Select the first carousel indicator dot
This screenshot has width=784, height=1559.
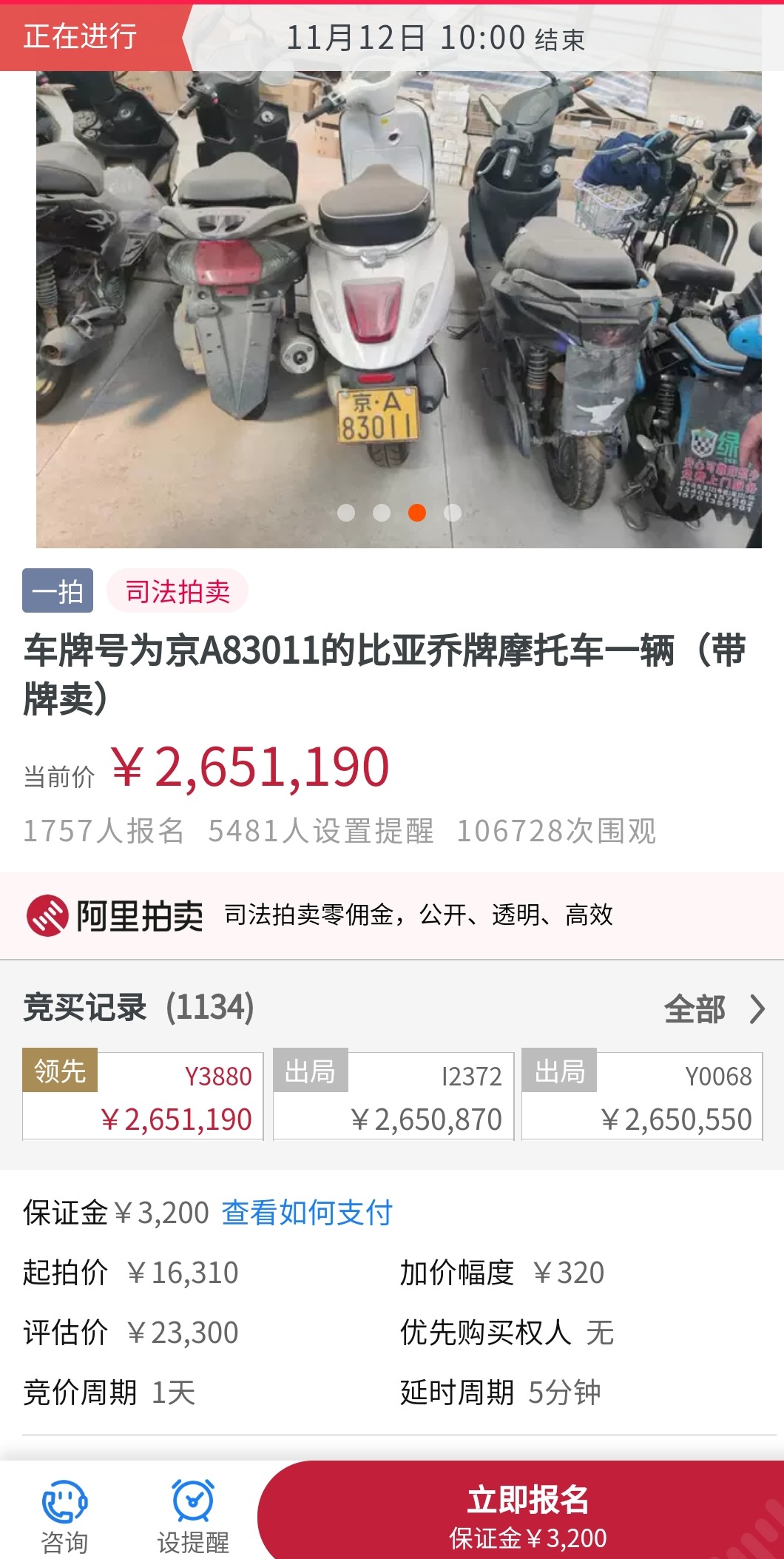[347, 511]
